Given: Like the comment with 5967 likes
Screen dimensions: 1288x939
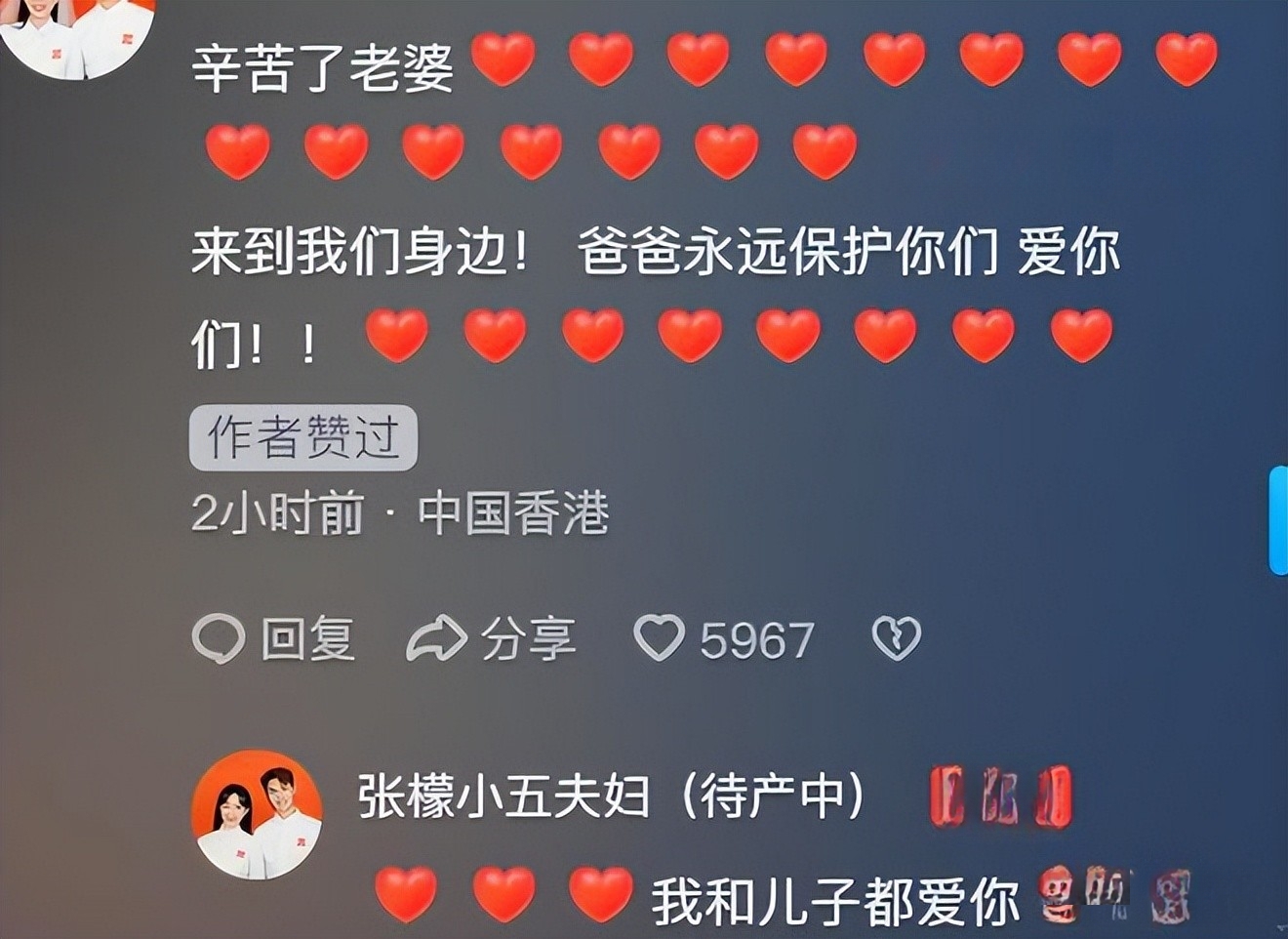Looking at the screenshot, I should [661, 639].
